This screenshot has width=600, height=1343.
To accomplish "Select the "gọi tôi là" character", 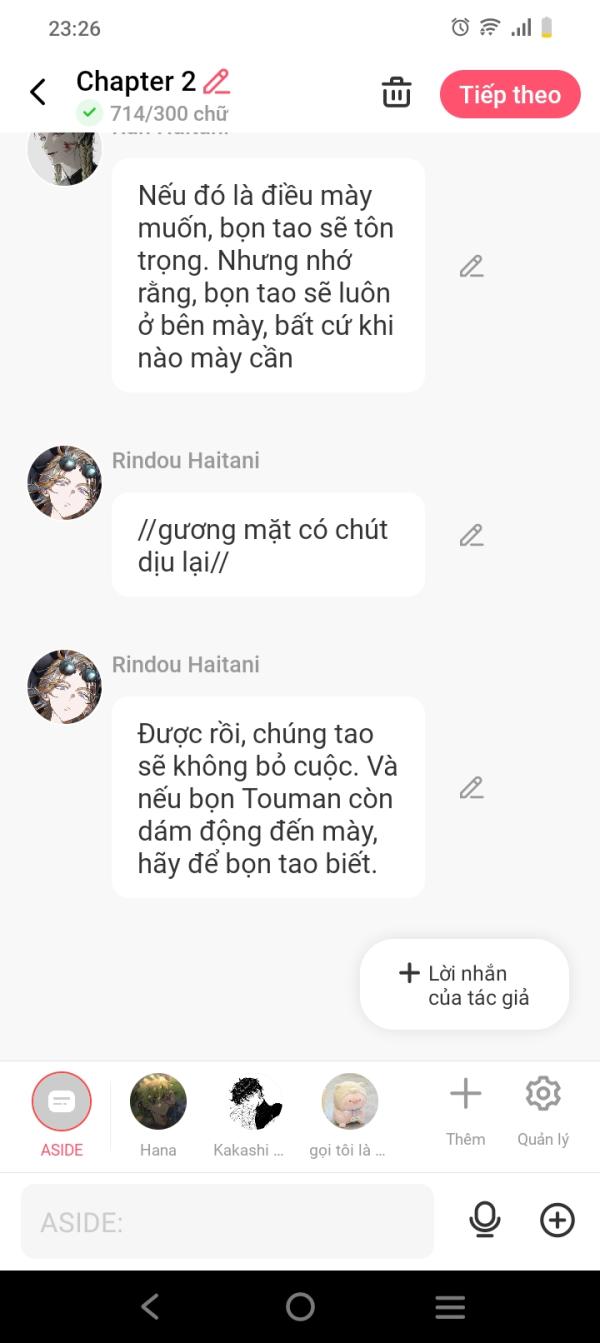I will tap(349, 1102).
